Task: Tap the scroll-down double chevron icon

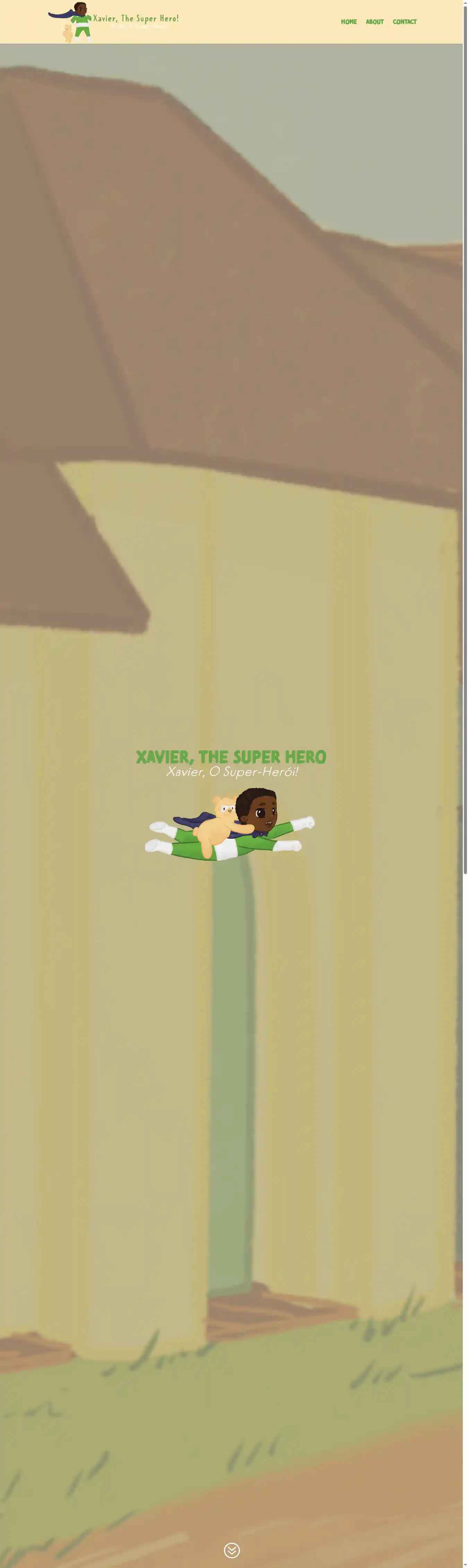Action: [232, 1550]
